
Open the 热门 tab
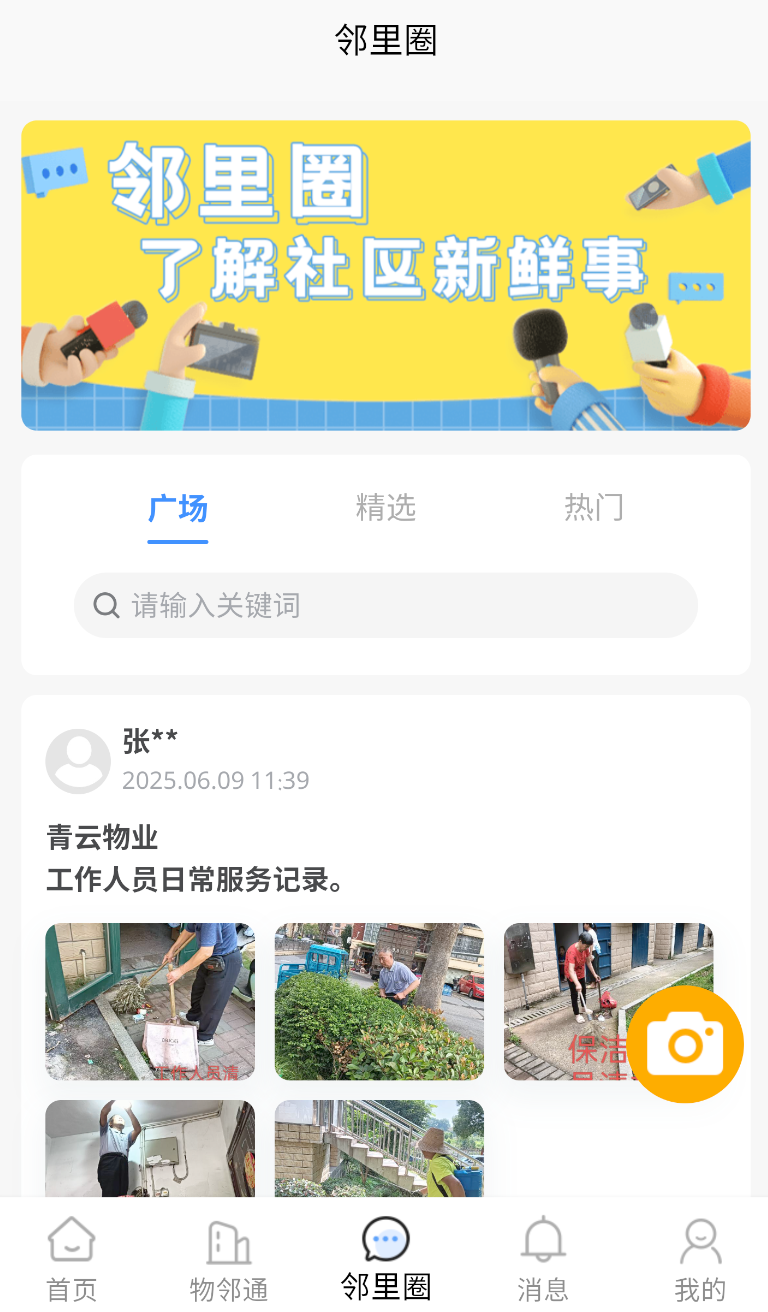coord(594,508)
